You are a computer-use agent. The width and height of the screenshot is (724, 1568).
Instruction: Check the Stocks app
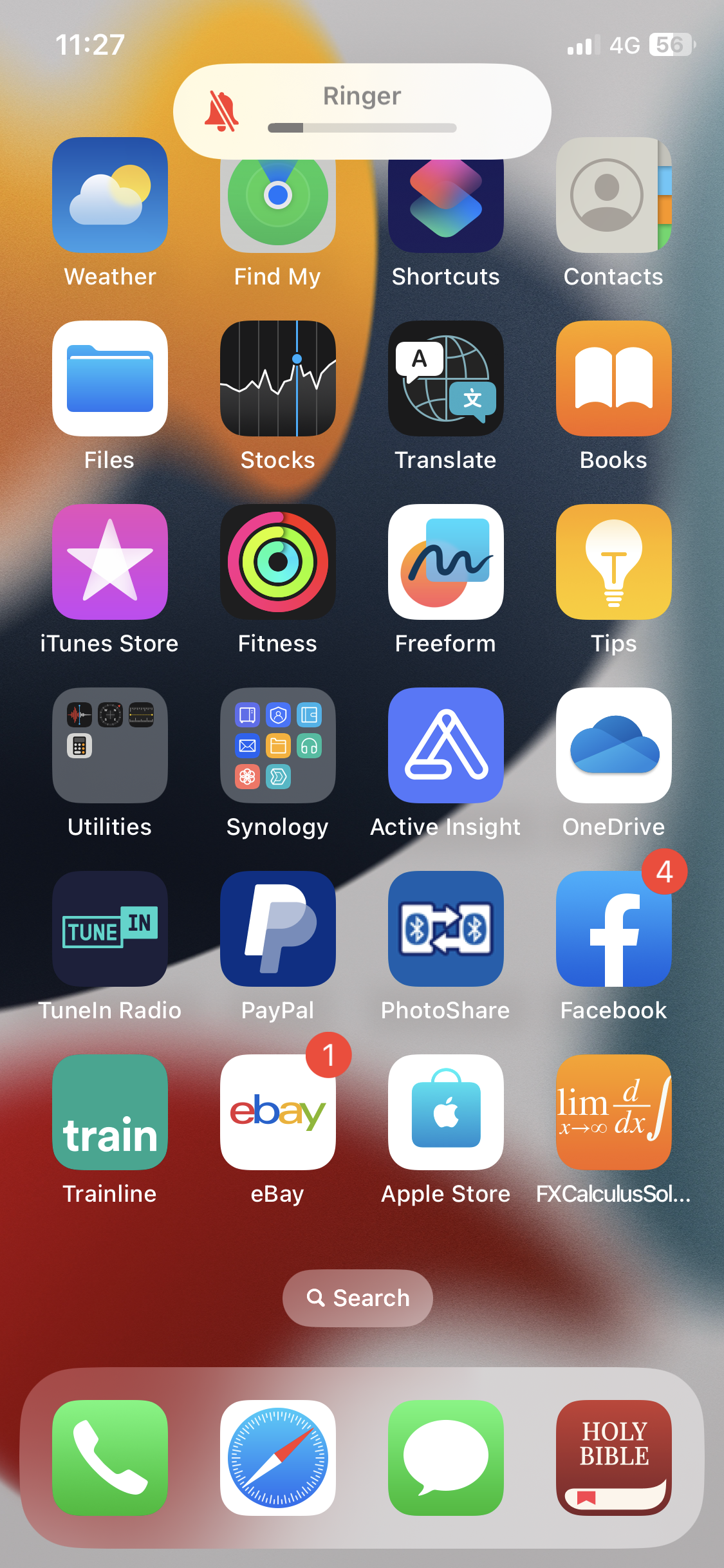click(278, 378)
